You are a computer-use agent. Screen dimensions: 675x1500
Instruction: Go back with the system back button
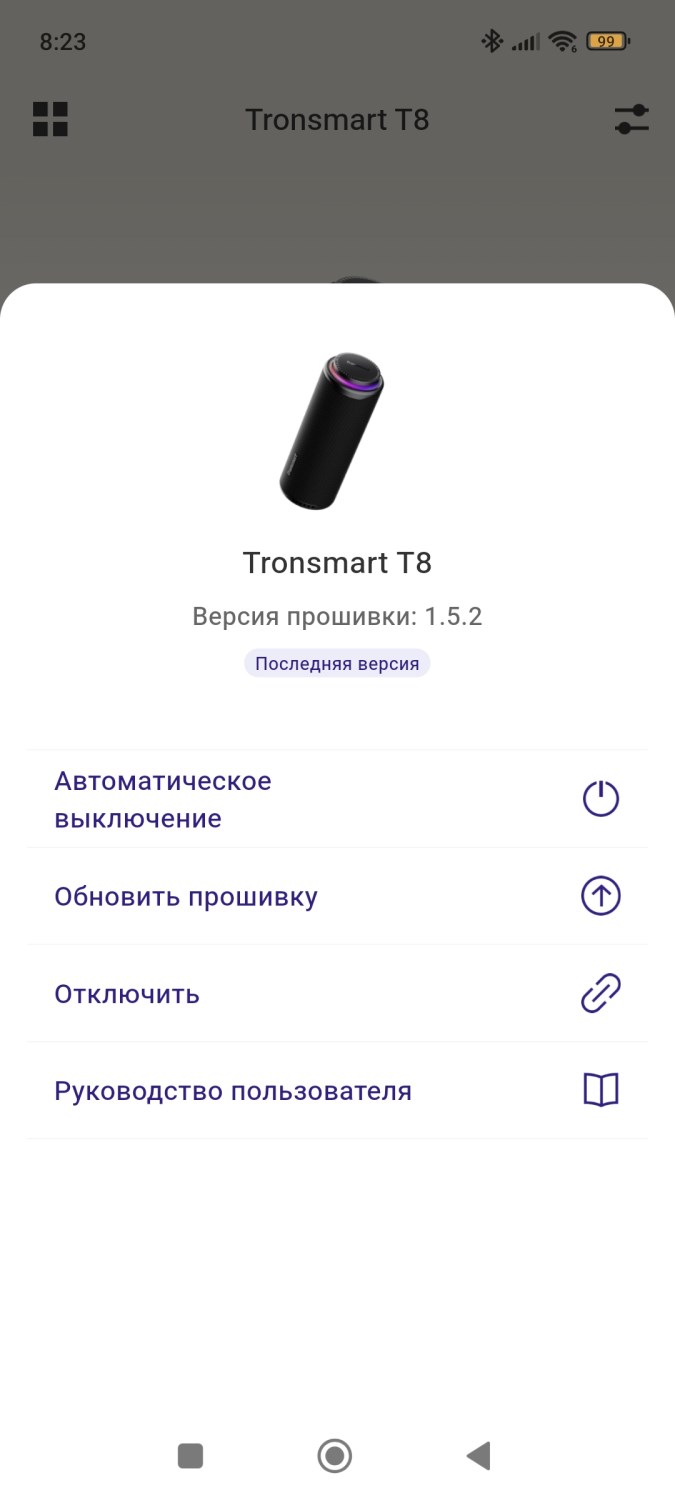(x=479, y=1455)
